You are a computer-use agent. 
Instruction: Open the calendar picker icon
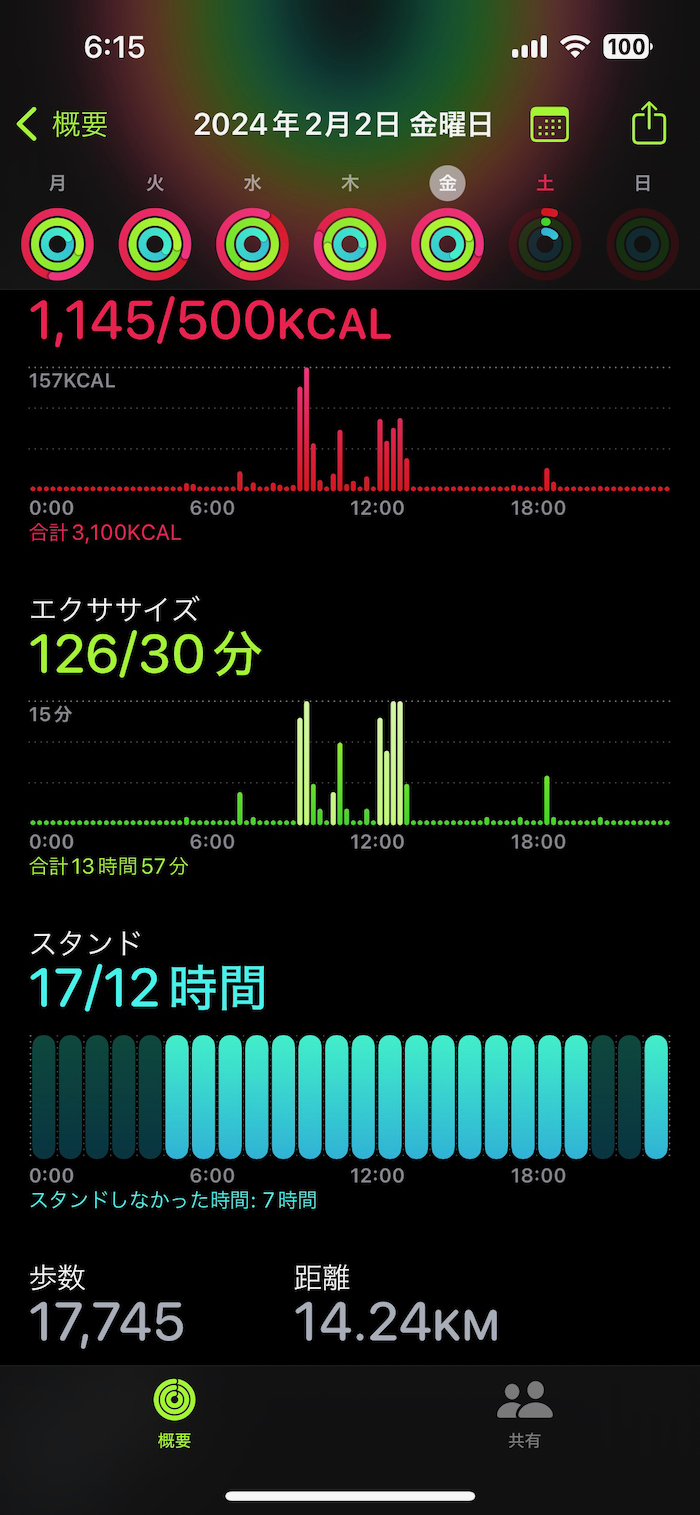click(549, 125)
